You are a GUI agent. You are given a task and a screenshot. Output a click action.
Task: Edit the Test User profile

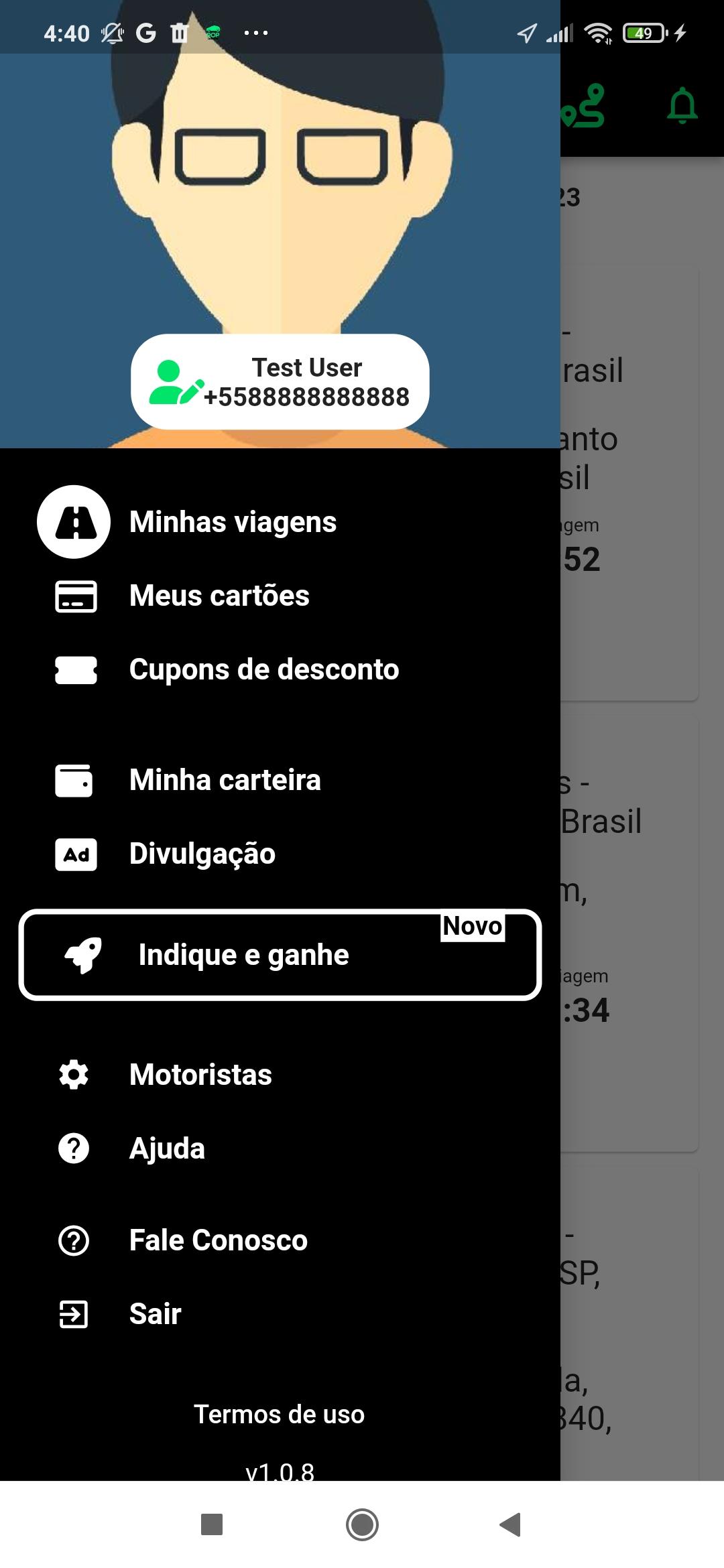pos(280,382)
